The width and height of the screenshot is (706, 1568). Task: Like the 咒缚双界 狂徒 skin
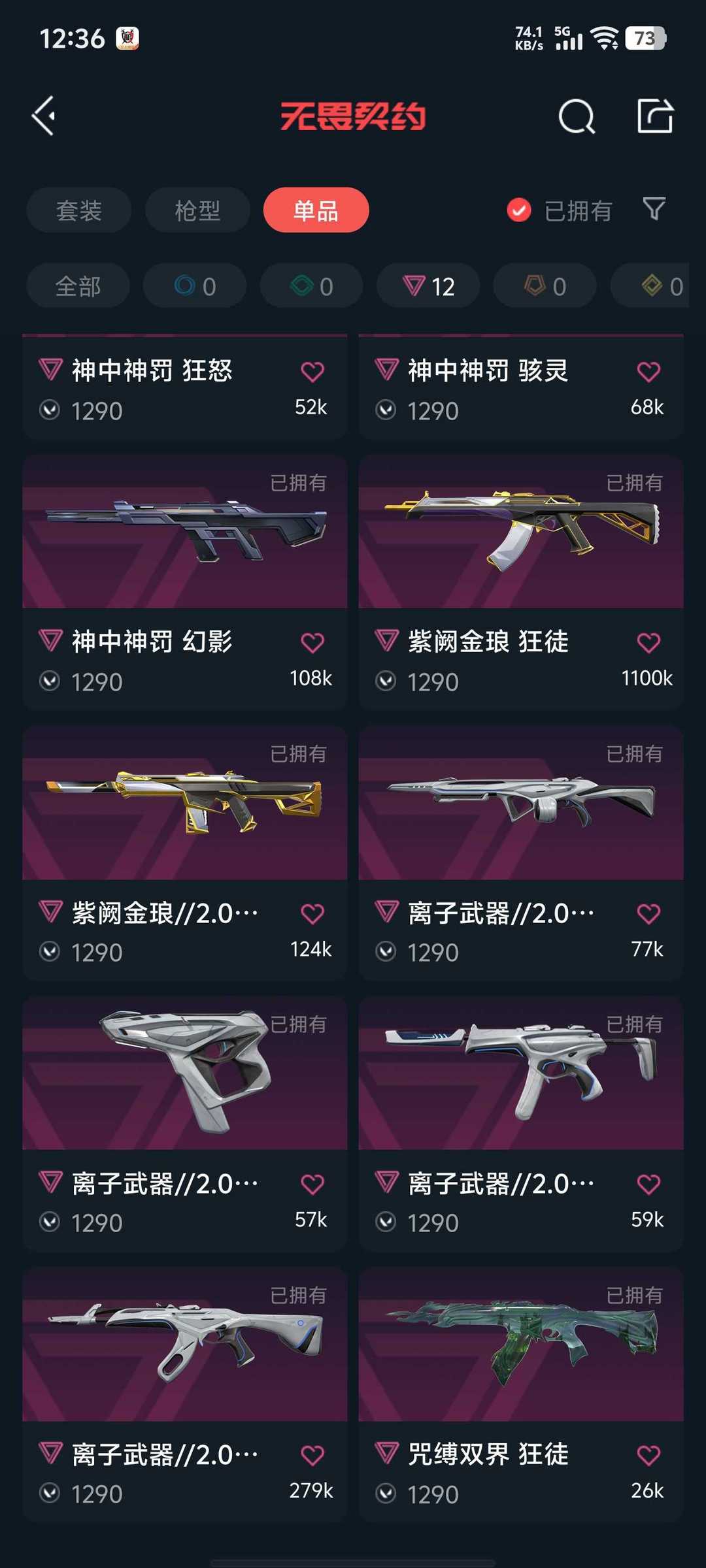point(648,1455)
